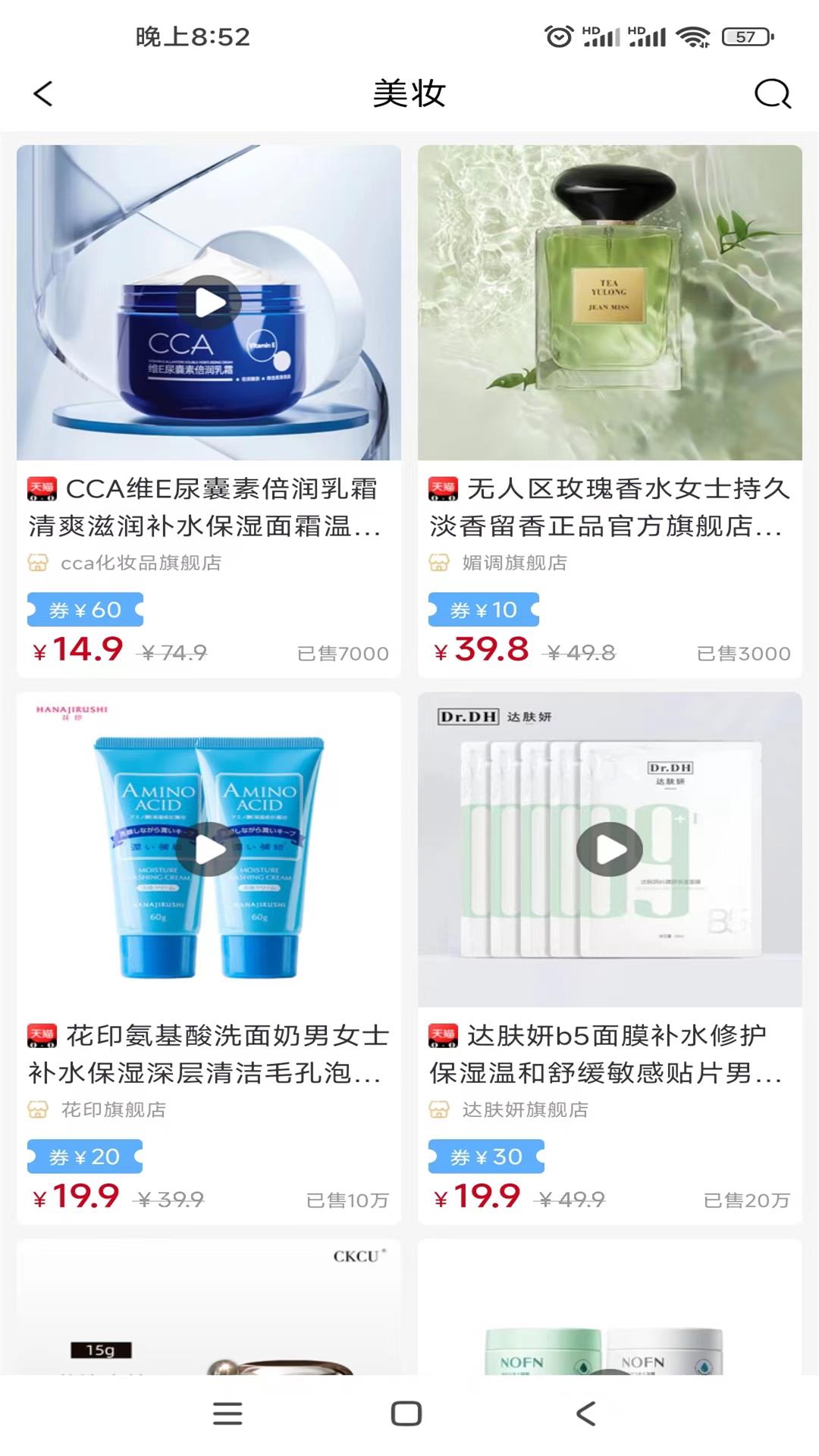
Task: Tap the store icon next to cca化妆品旗舰店
Action: click(x=37, y=563)
